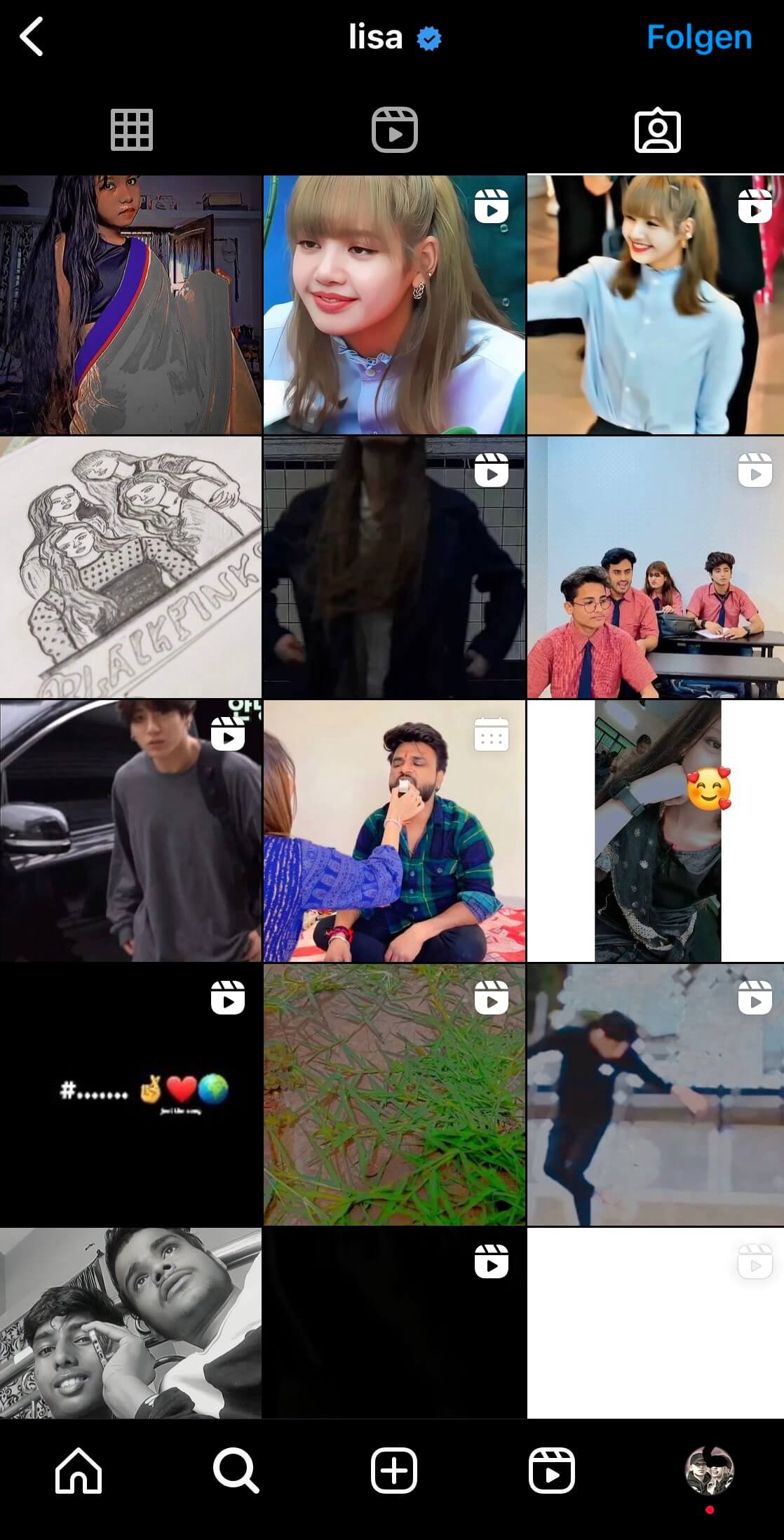Open Reels from the bottom bar
This screenshot has width=784, height=1540.
552,1470
